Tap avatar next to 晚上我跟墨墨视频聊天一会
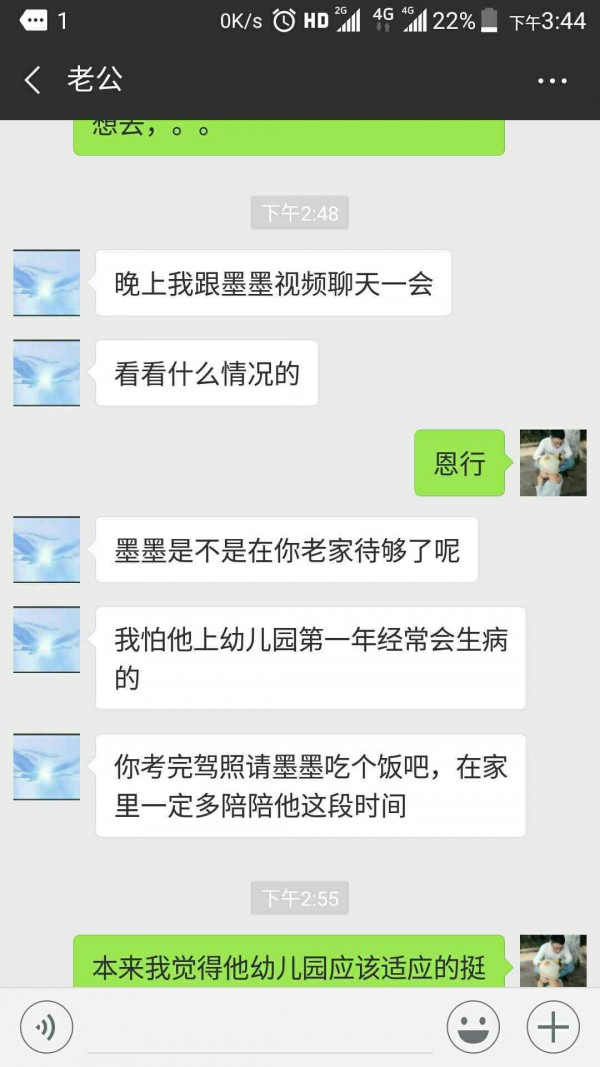 click(46, 283)
